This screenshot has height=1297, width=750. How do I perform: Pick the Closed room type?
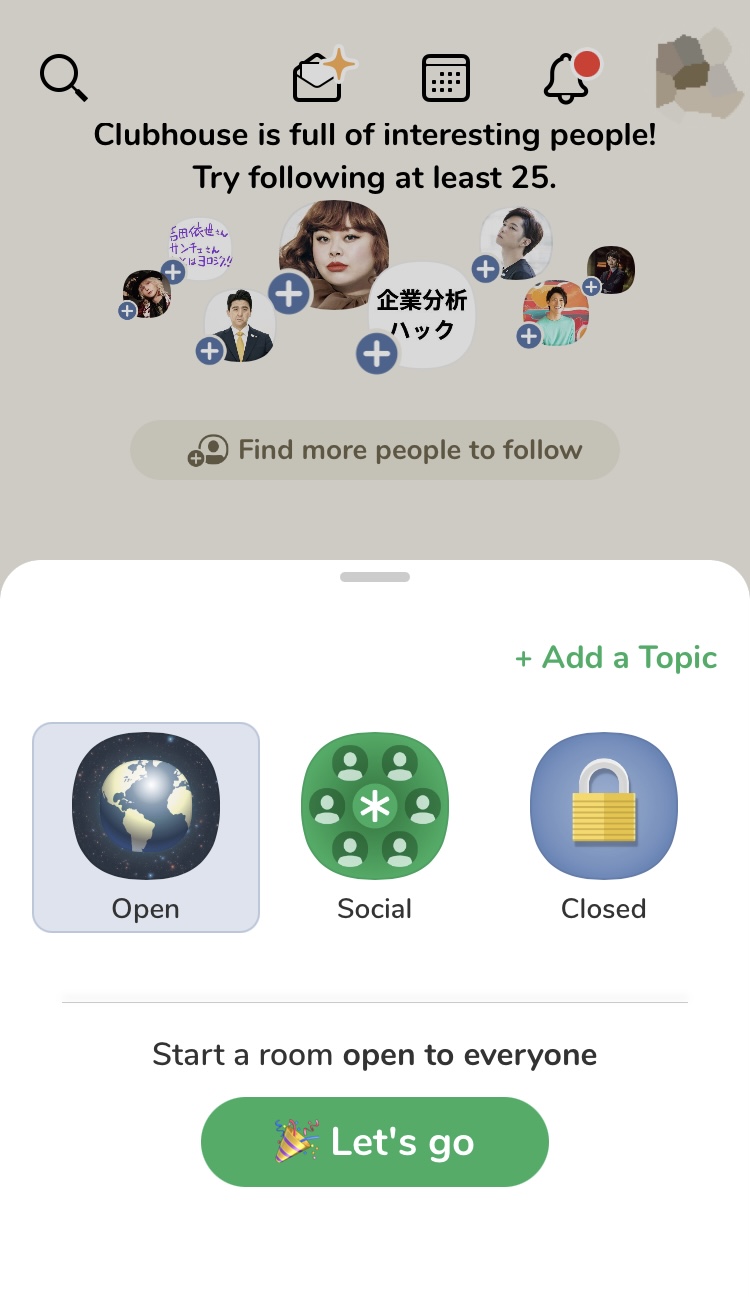(603, 827)
